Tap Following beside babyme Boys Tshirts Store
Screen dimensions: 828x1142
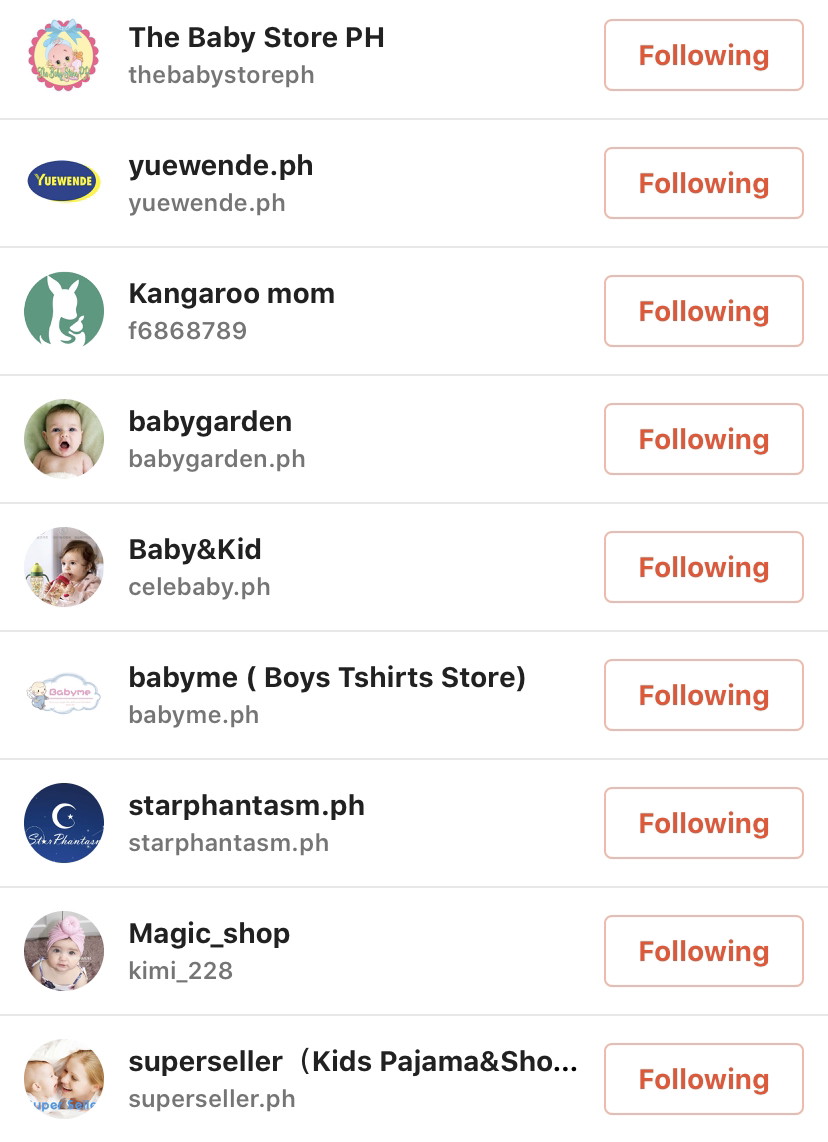(x=703, y=695)
